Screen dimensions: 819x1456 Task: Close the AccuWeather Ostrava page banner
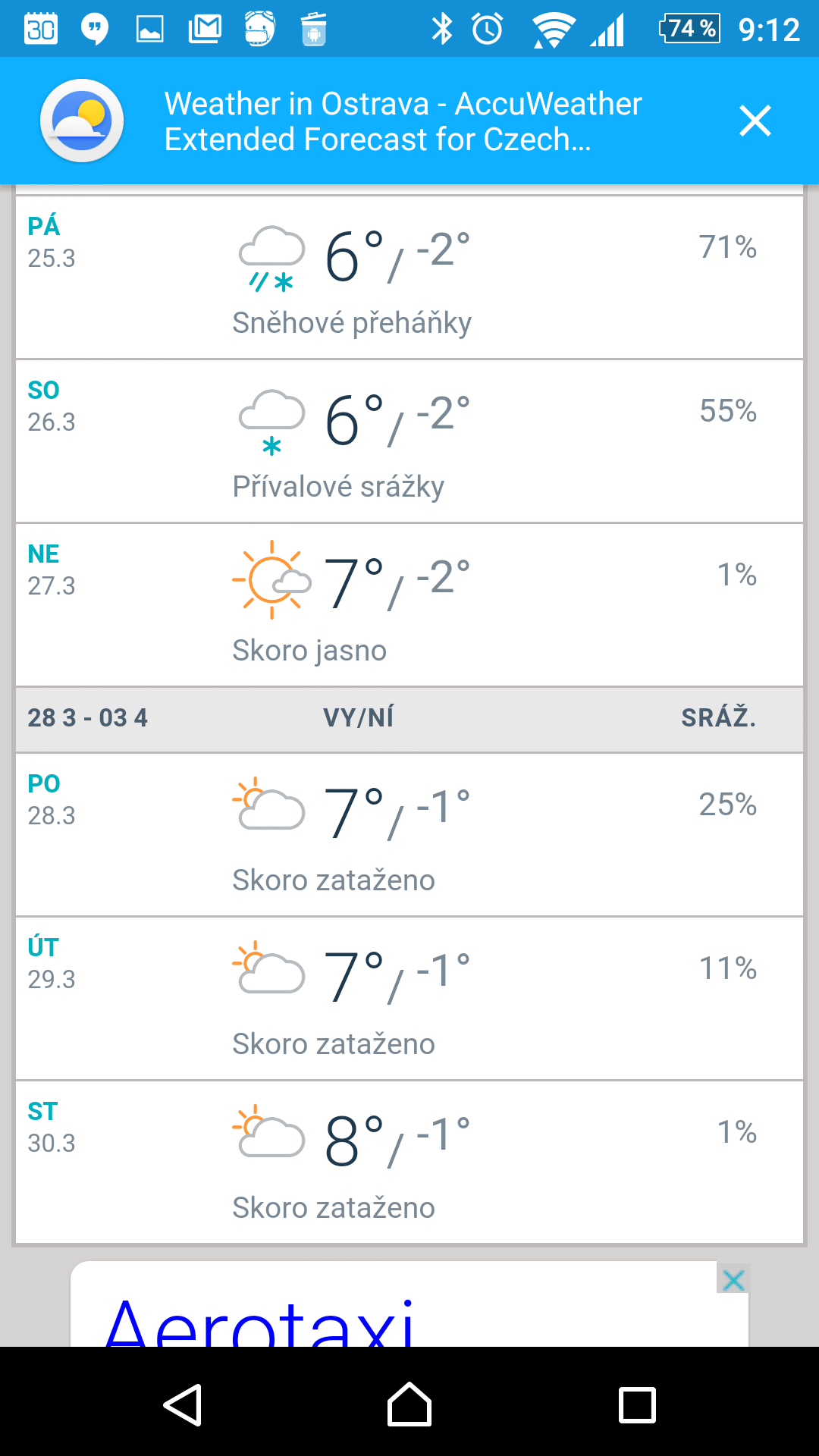pyautogui.click(x=755, y=121)
